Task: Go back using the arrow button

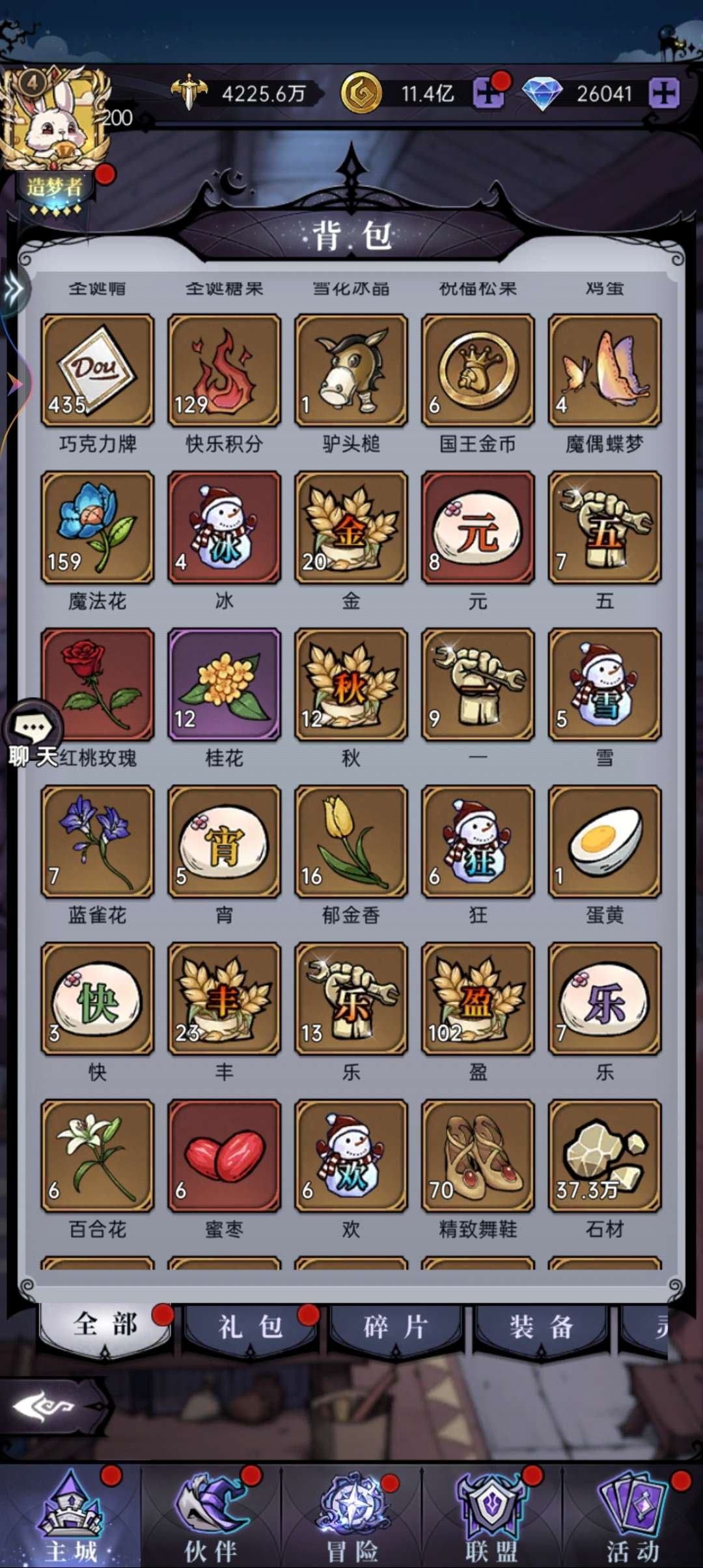Action: [x=46, y=1407]
